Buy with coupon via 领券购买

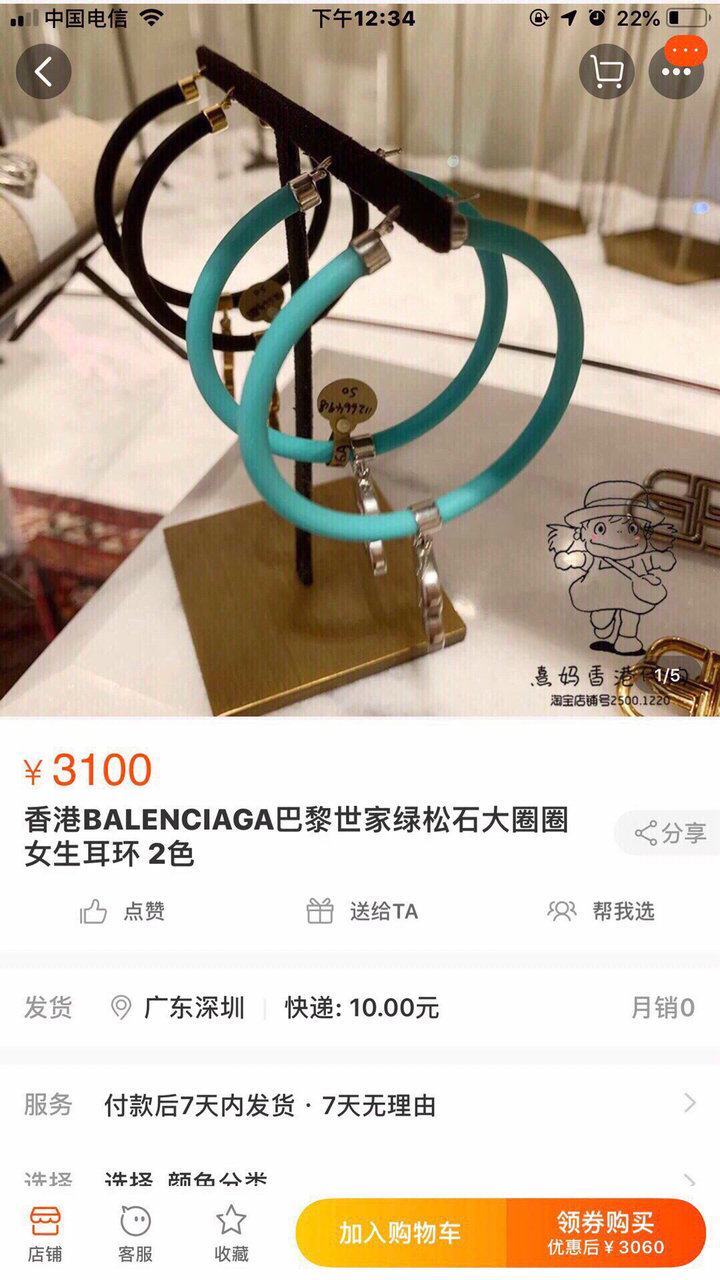point(606,1233)
